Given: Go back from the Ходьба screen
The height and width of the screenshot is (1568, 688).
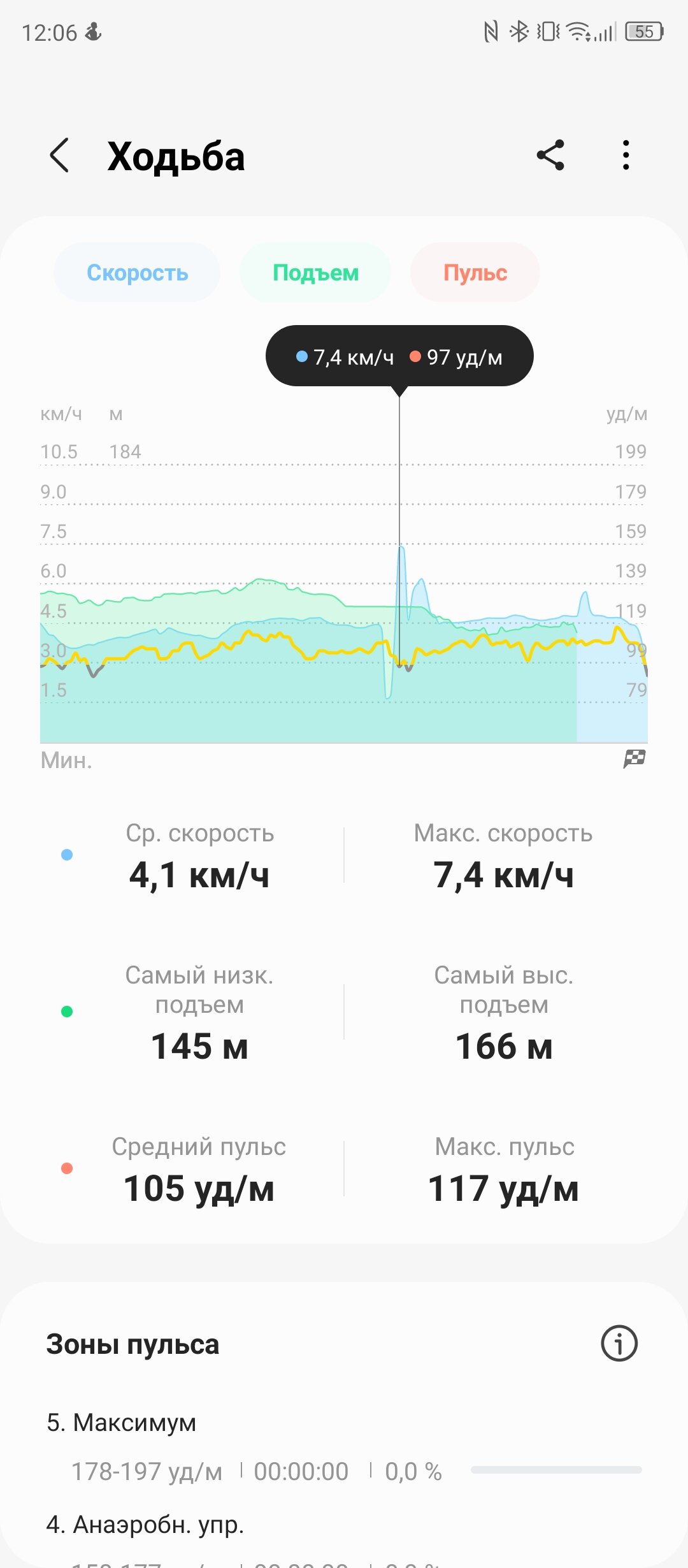Looking at the screenshot, I should pos(59,156).
